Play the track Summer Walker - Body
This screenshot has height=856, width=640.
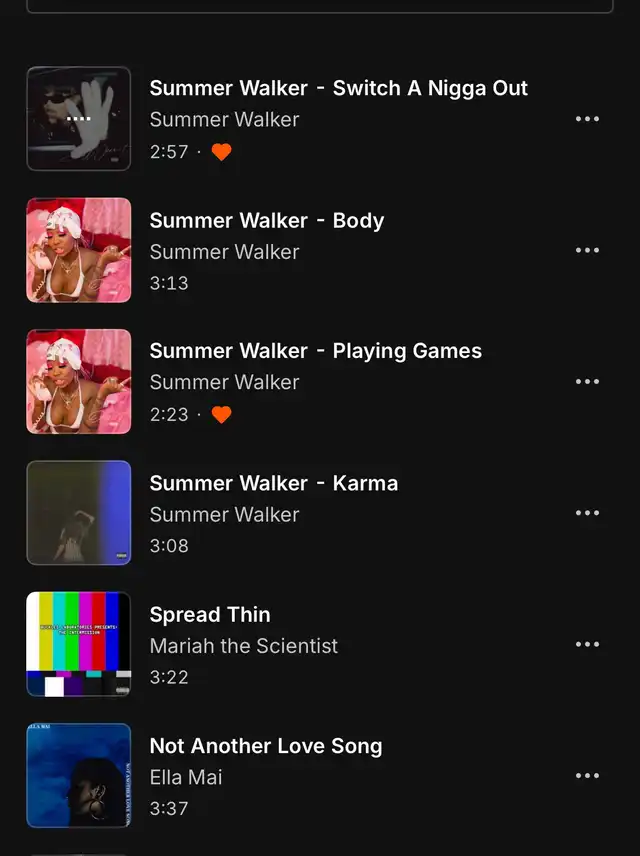pyautogui.click(x=266, y=220)
